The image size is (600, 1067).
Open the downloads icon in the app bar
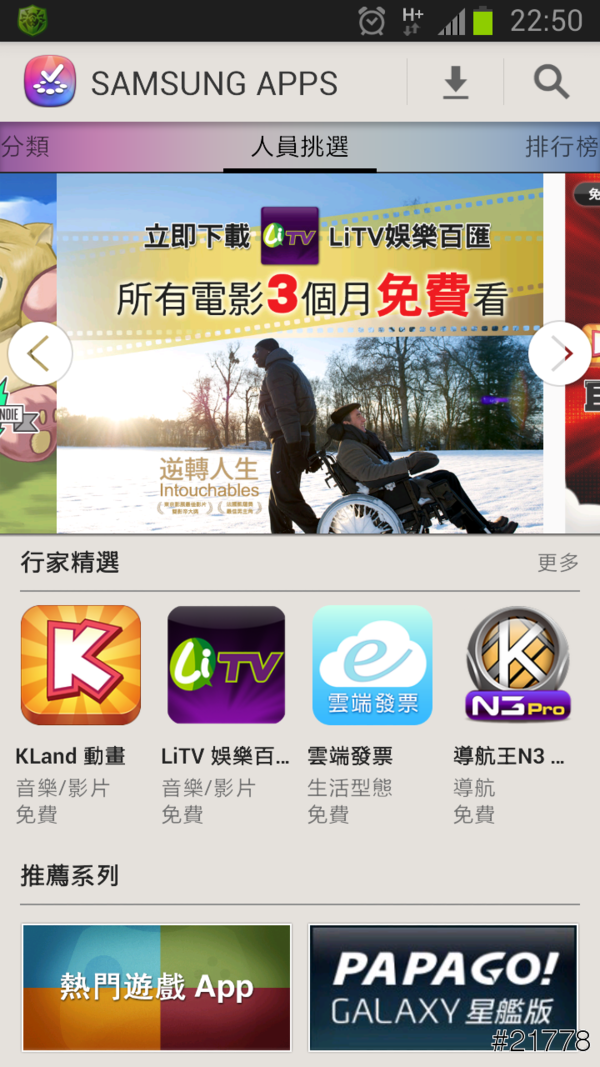pos(455,82)
